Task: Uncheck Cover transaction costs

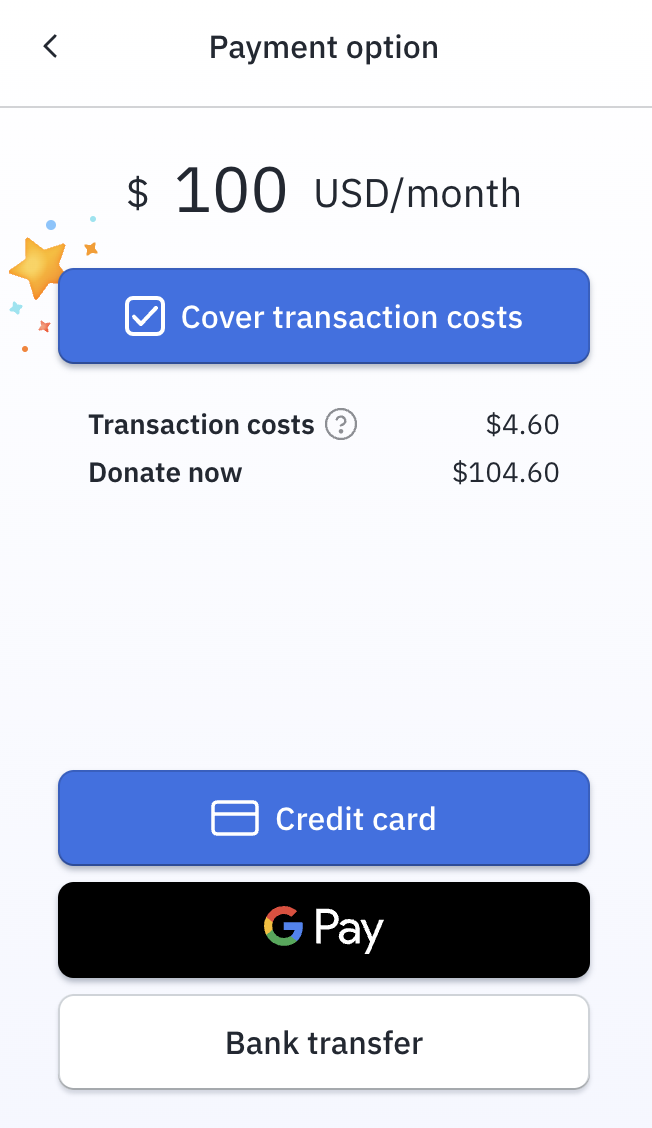Action: (x=145, y=317)
